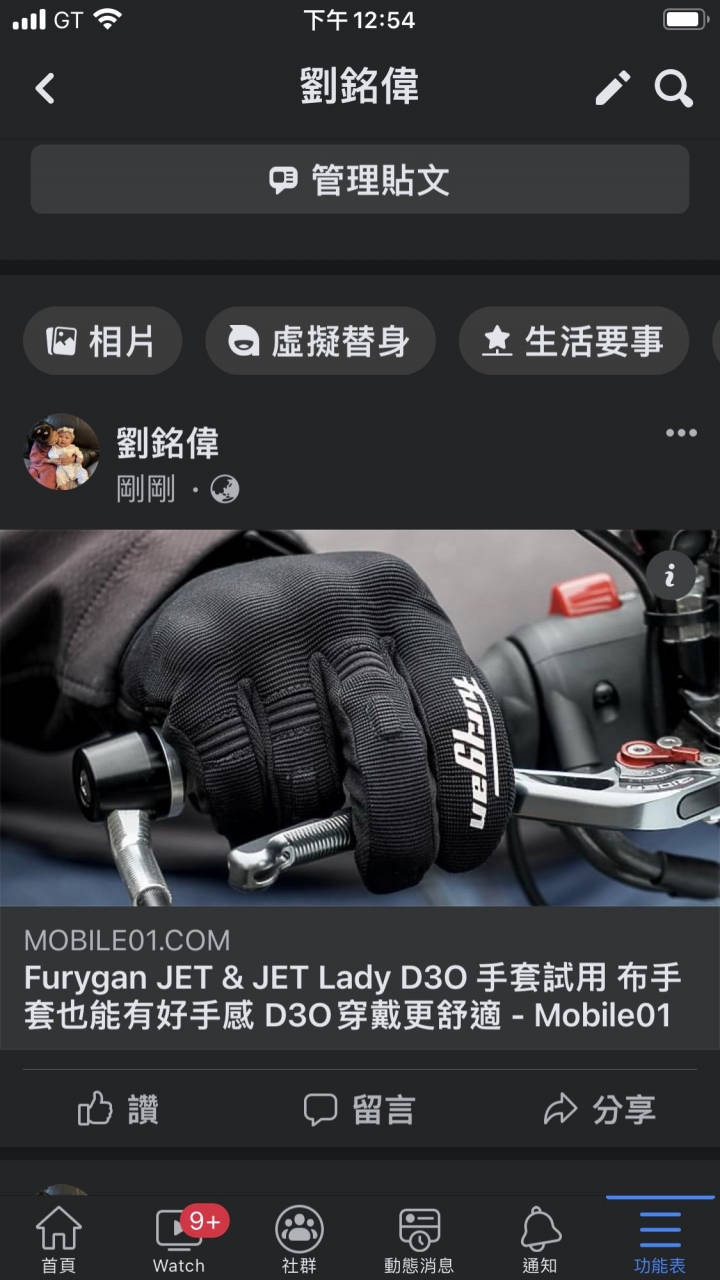Image resolution: width=720 pixels, height=1280 pixels.
Task: Go back using the top-left arrow
Action: [45, 88]
